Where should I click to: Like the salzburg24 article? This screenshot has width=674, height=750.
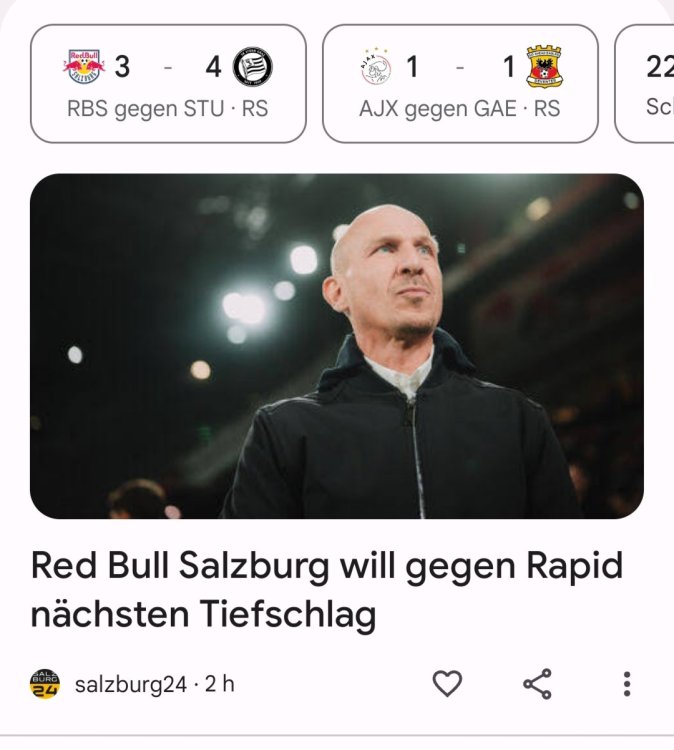447,684
